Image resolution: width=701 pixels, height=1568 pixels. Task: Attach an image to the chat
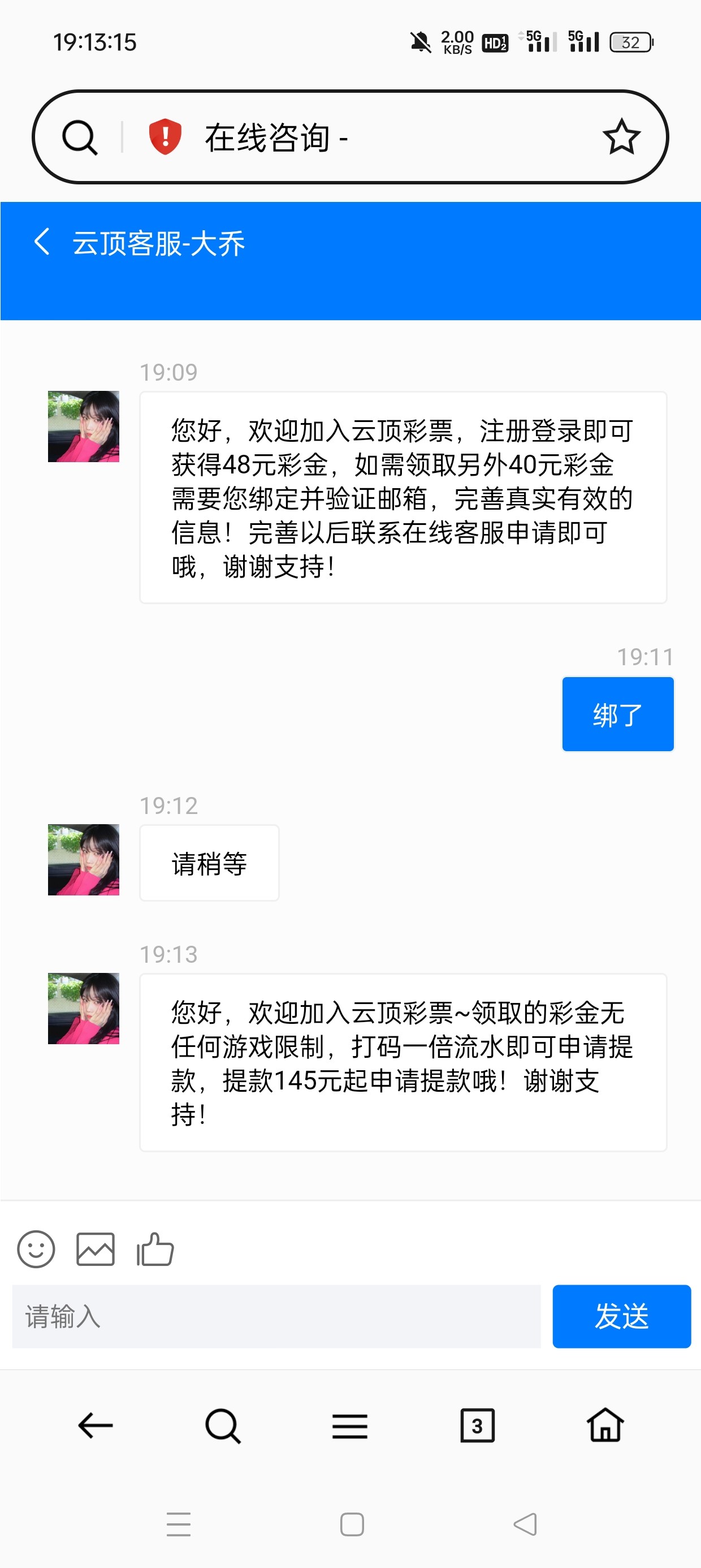tap(95, 1249)
